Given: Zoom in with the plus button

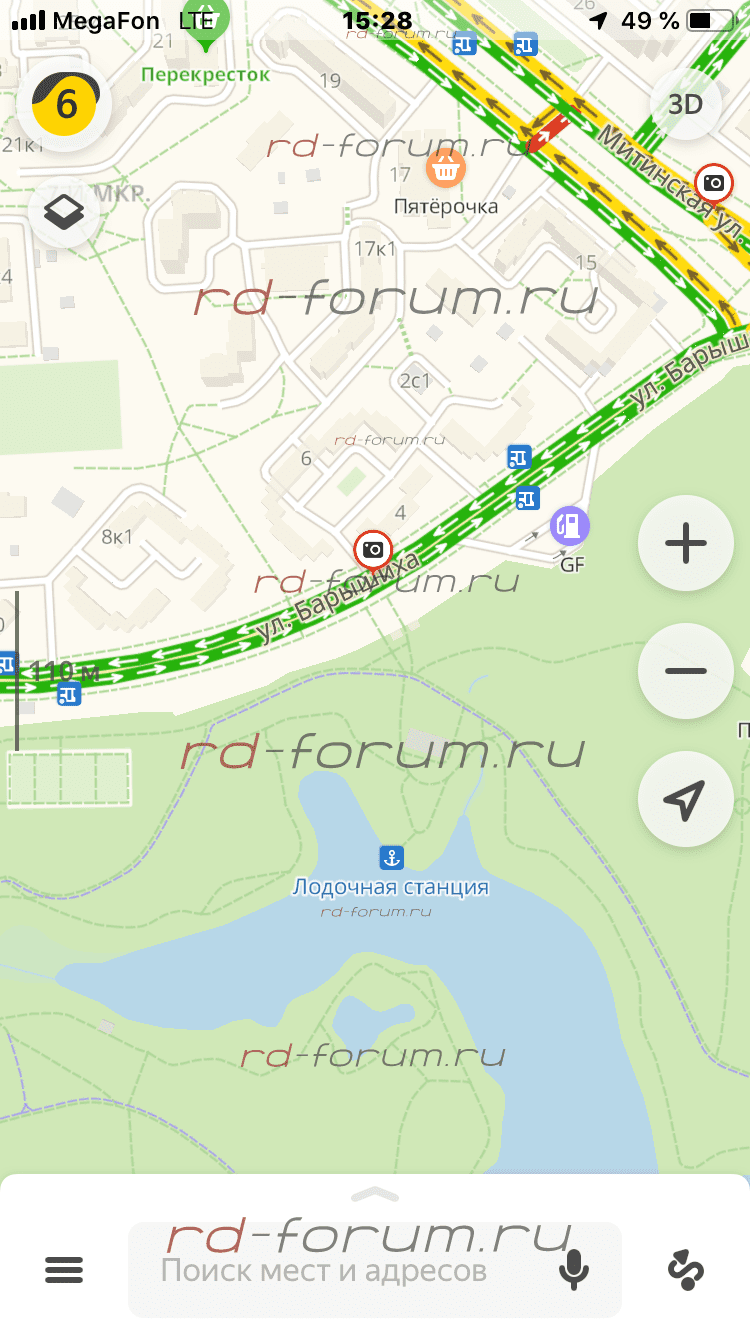Looking at the screenshot, I should pos(686,544).
